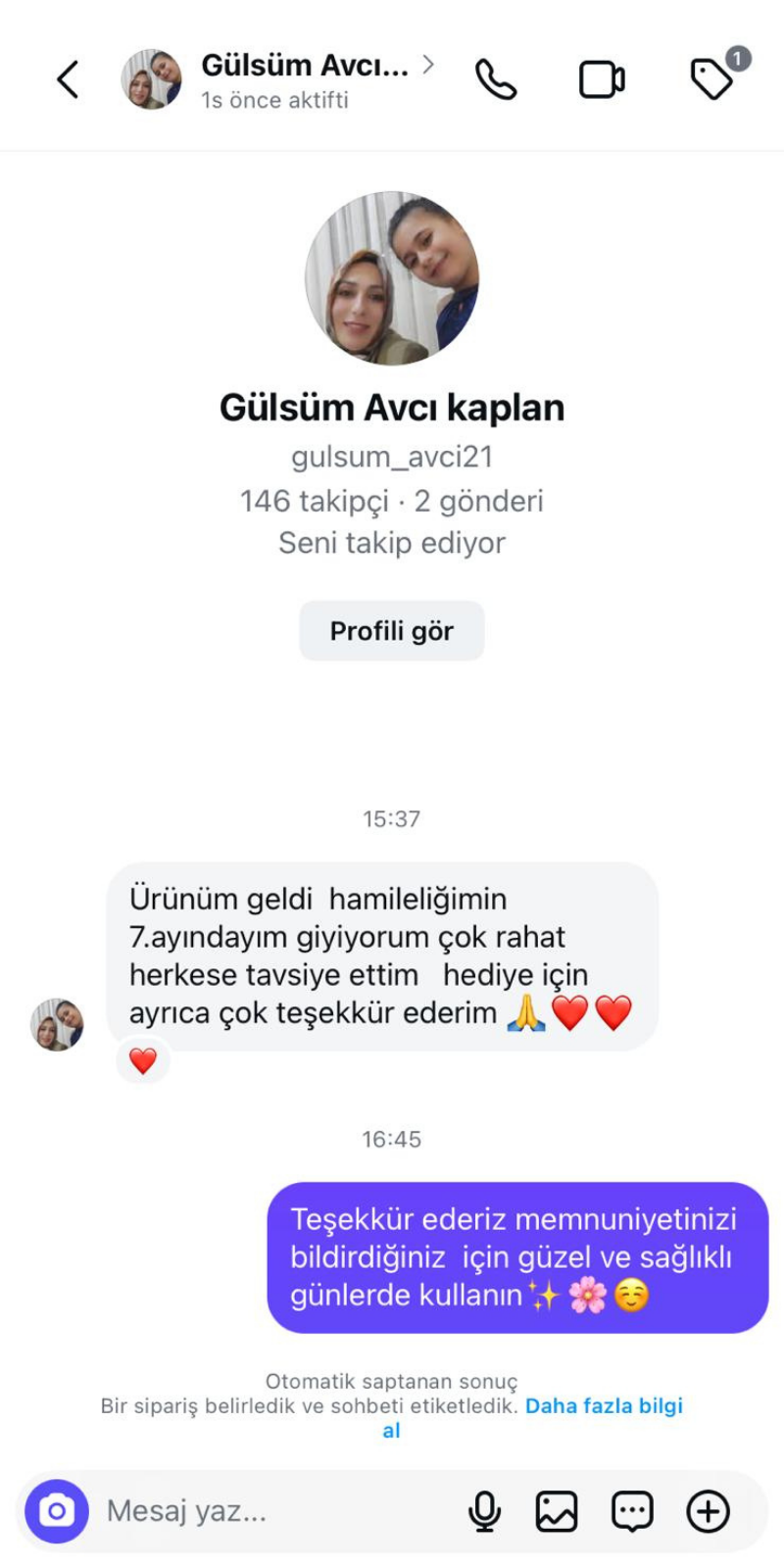Attach a photo from the gallery
The image size is (784, 1568).
click(x=557, y=1511)
